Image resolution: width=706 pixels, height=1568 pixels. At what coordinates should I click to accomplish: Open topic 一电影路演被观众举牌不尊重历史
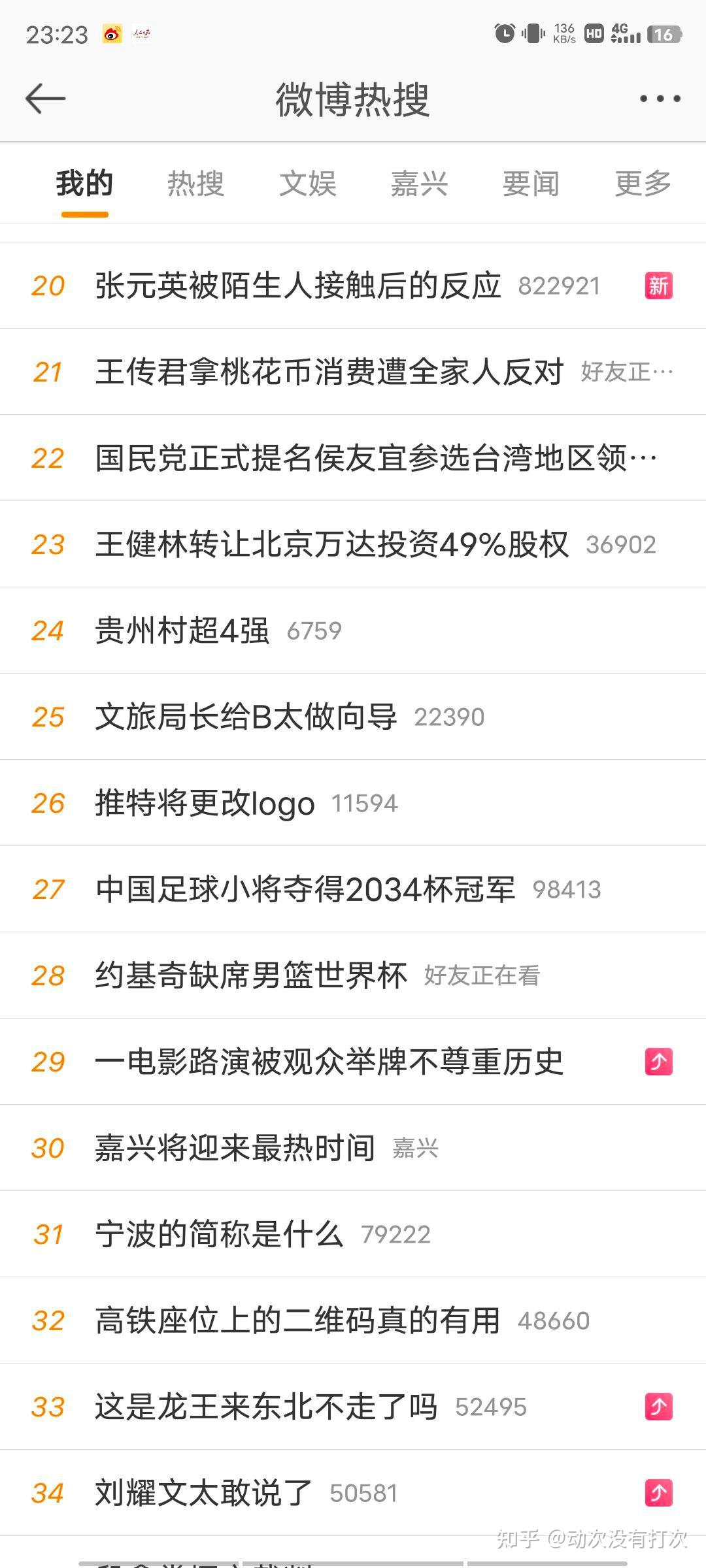coord(353,1062)
